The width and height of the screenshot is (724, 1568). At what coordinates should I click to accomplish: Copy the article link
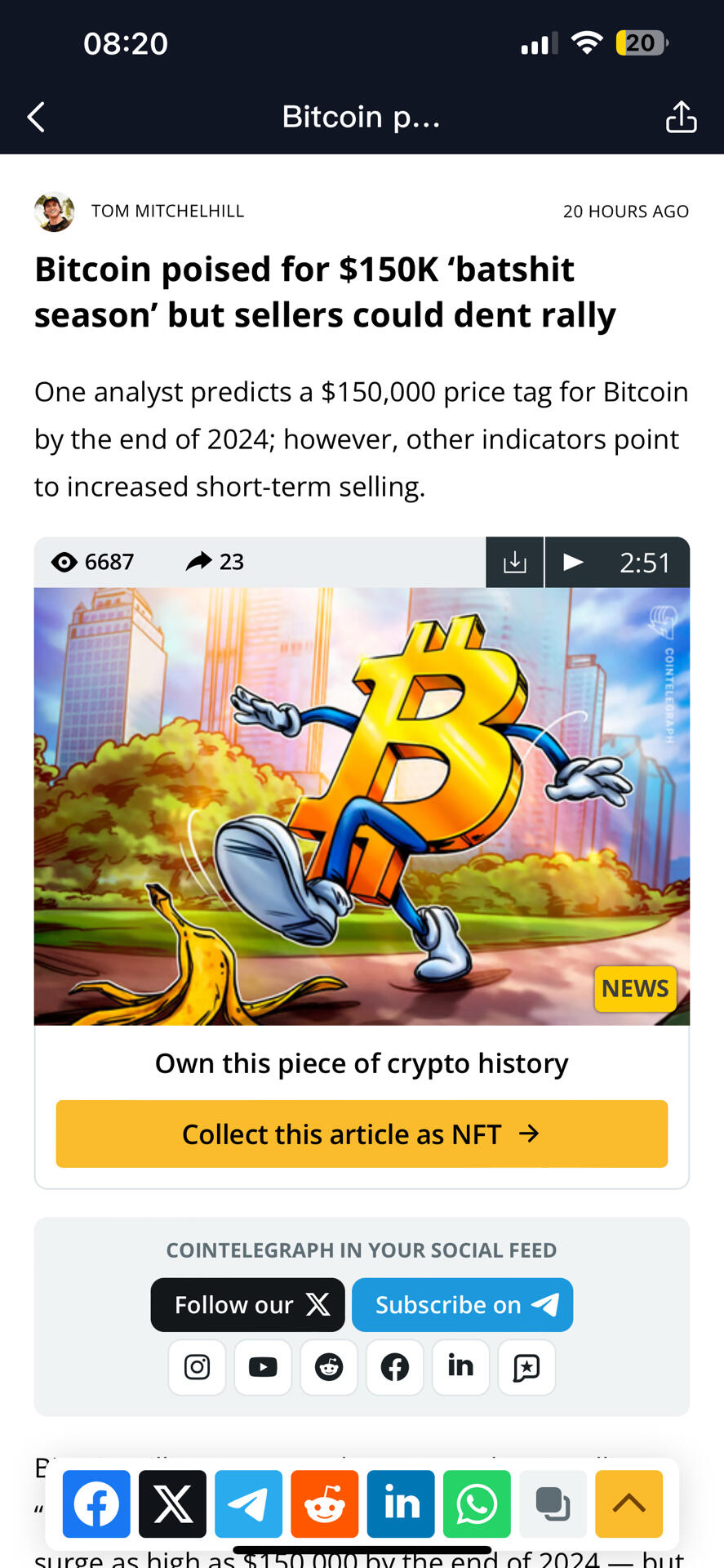click(553, 1503)
